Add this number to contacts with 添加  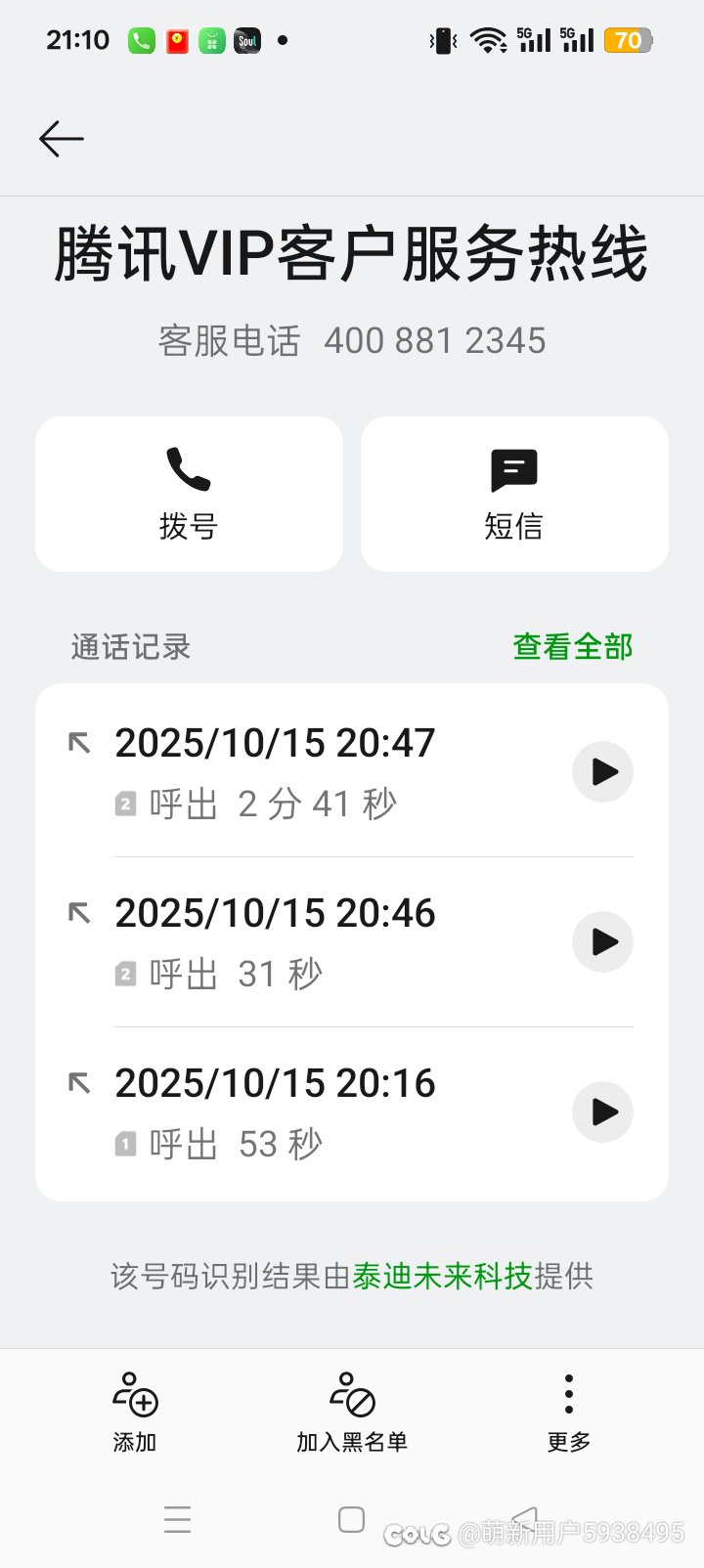(135, 1412)
